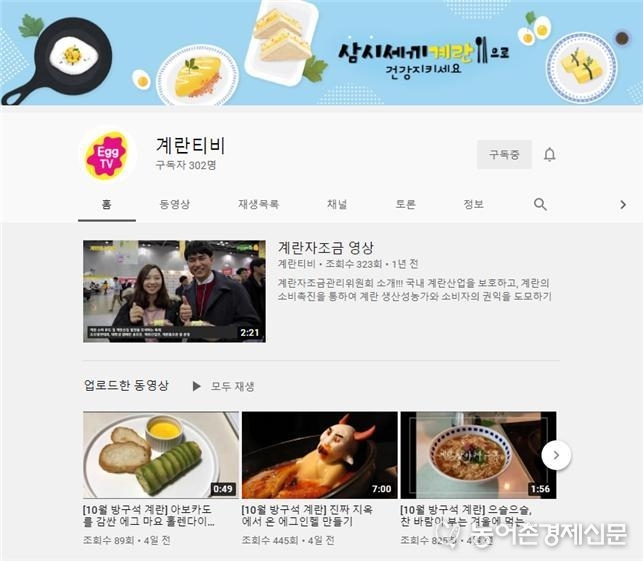Select the 토론 tab

(x=405, y=204)
